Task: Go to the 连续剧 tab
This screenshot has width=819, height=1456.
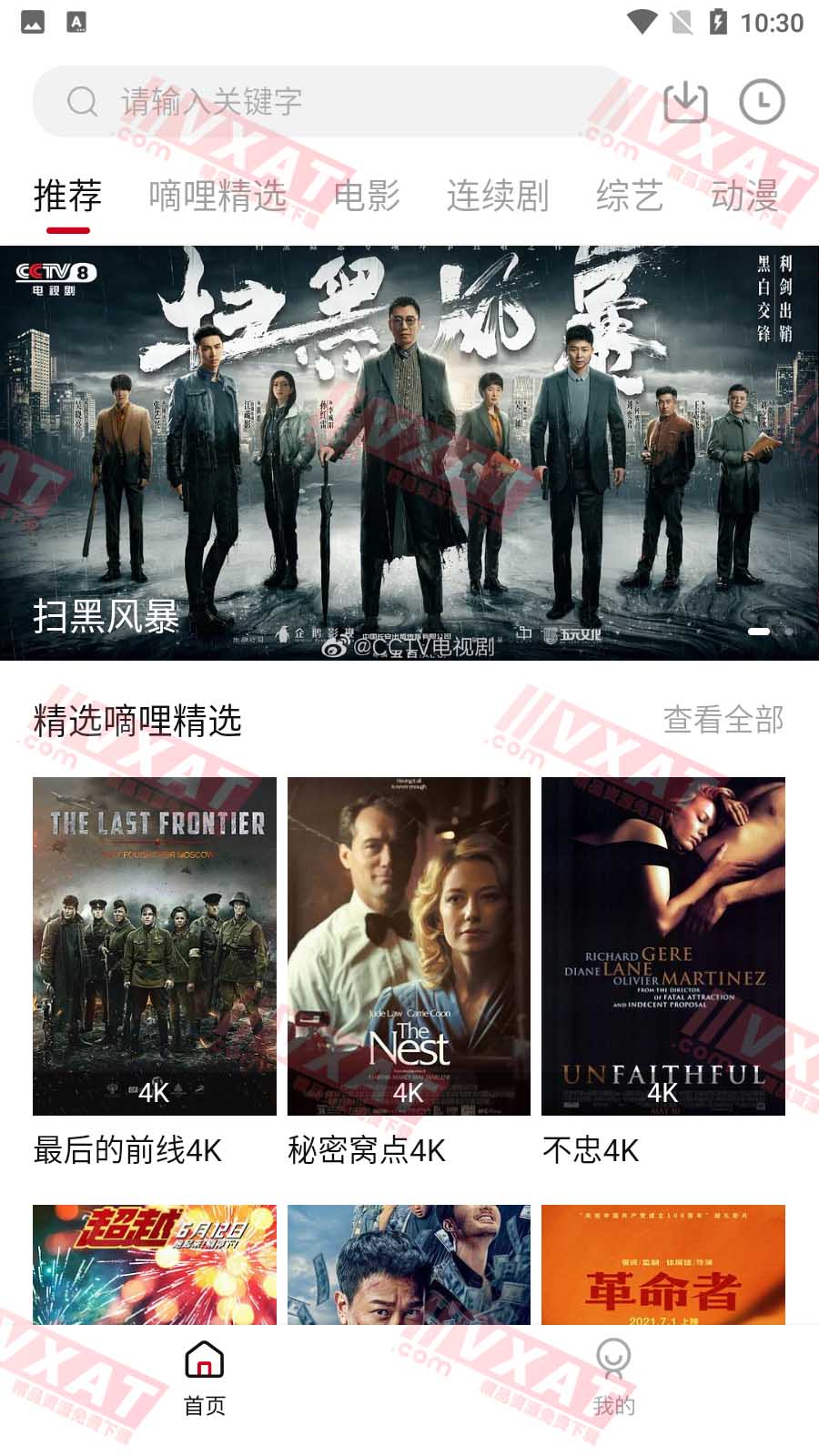Action: click(498, 196)
